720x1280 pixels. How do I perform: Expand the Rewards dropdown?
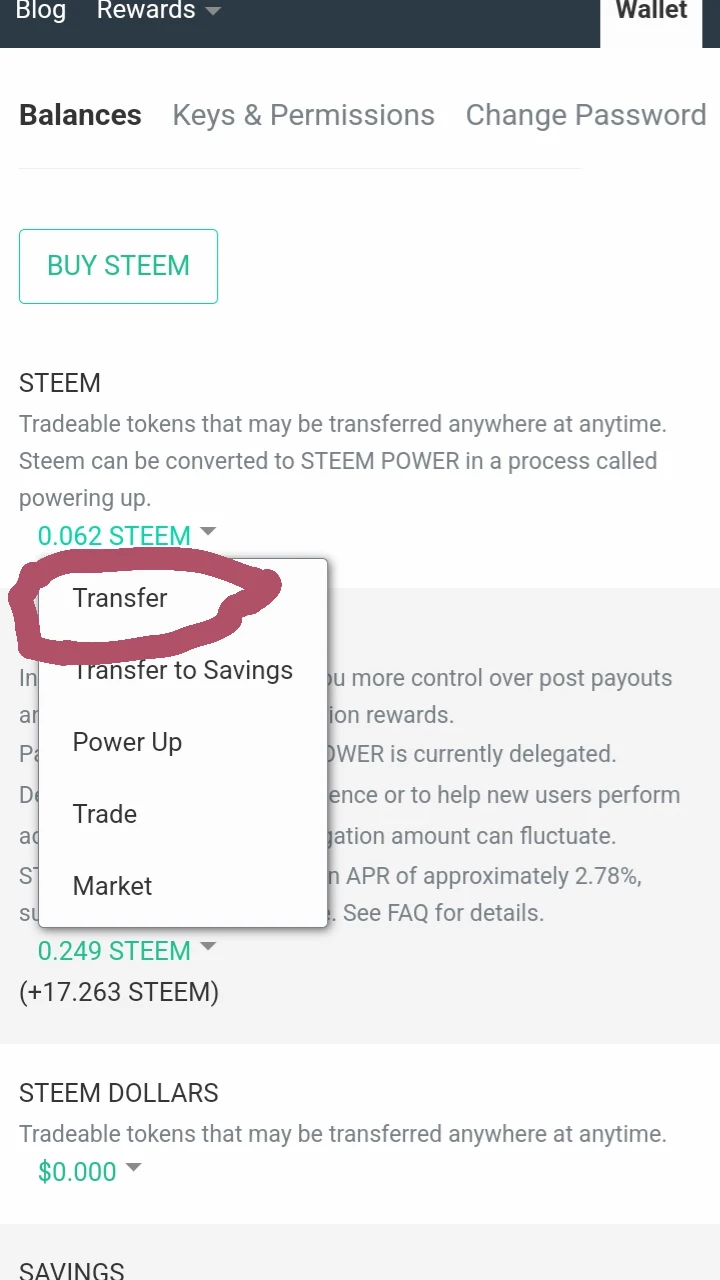click(158, 12)
